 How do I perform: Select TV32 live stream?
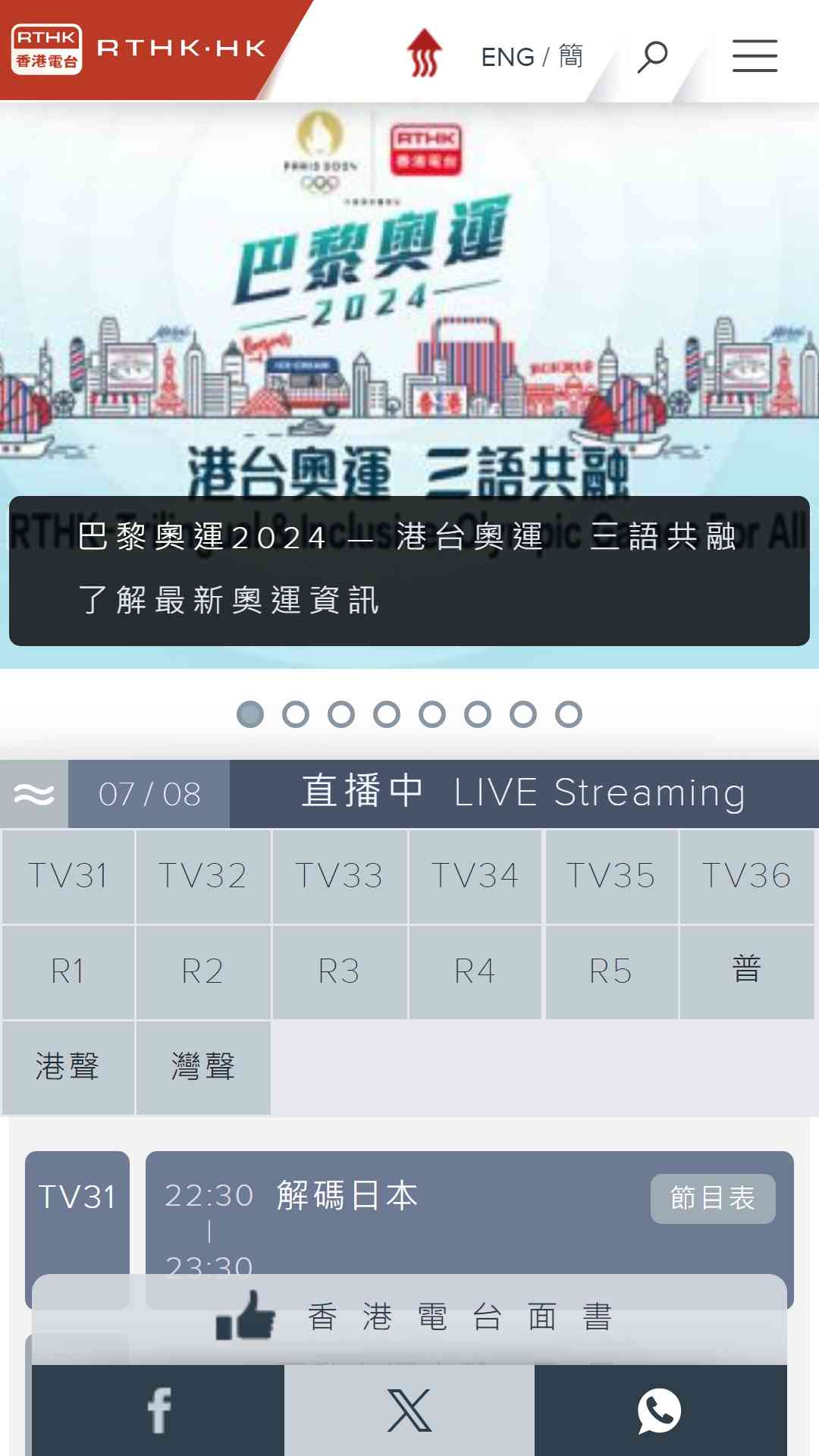203,877
